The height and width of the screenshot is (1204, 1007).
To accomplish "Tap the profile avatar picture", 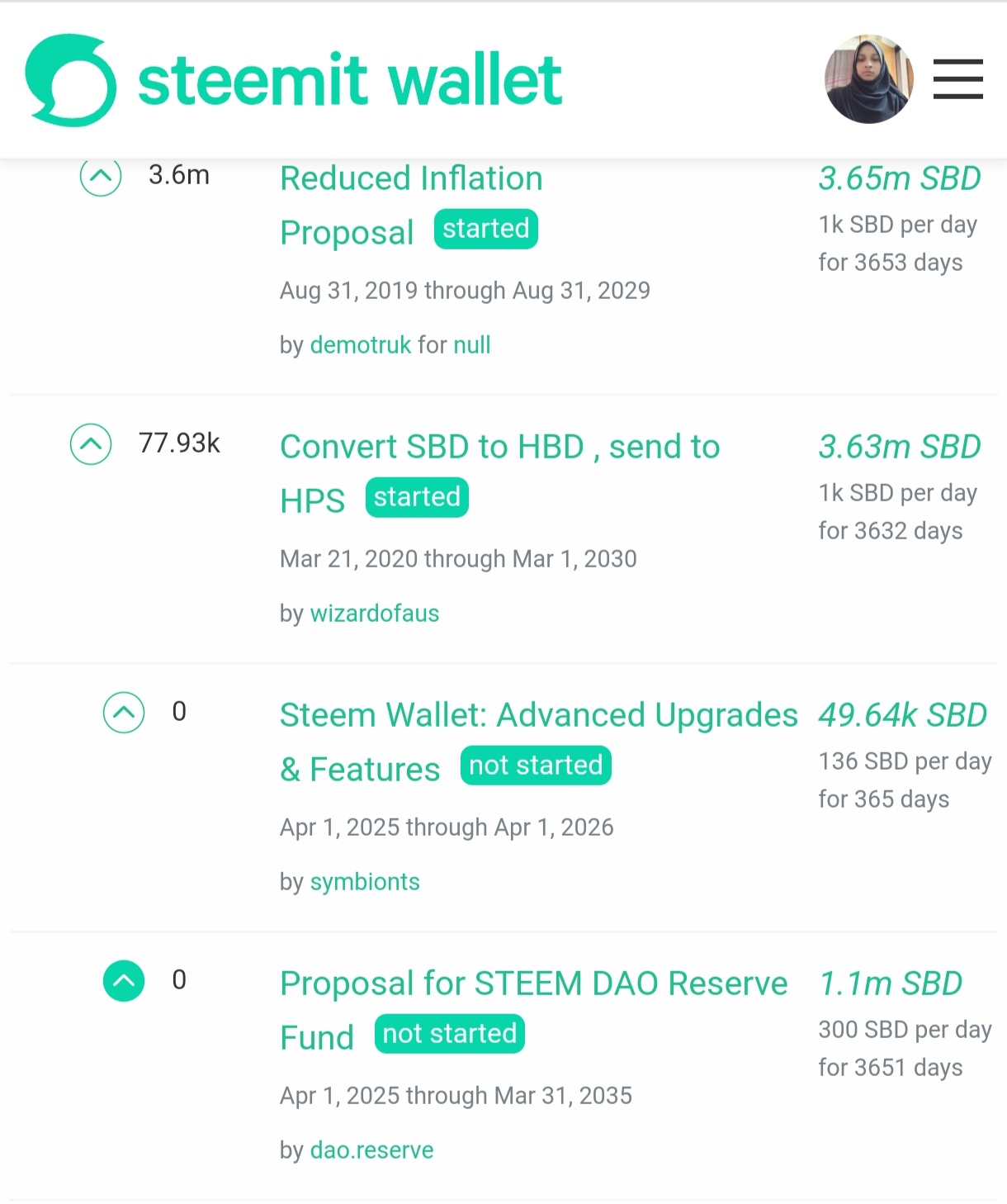I will click(868, 79).
